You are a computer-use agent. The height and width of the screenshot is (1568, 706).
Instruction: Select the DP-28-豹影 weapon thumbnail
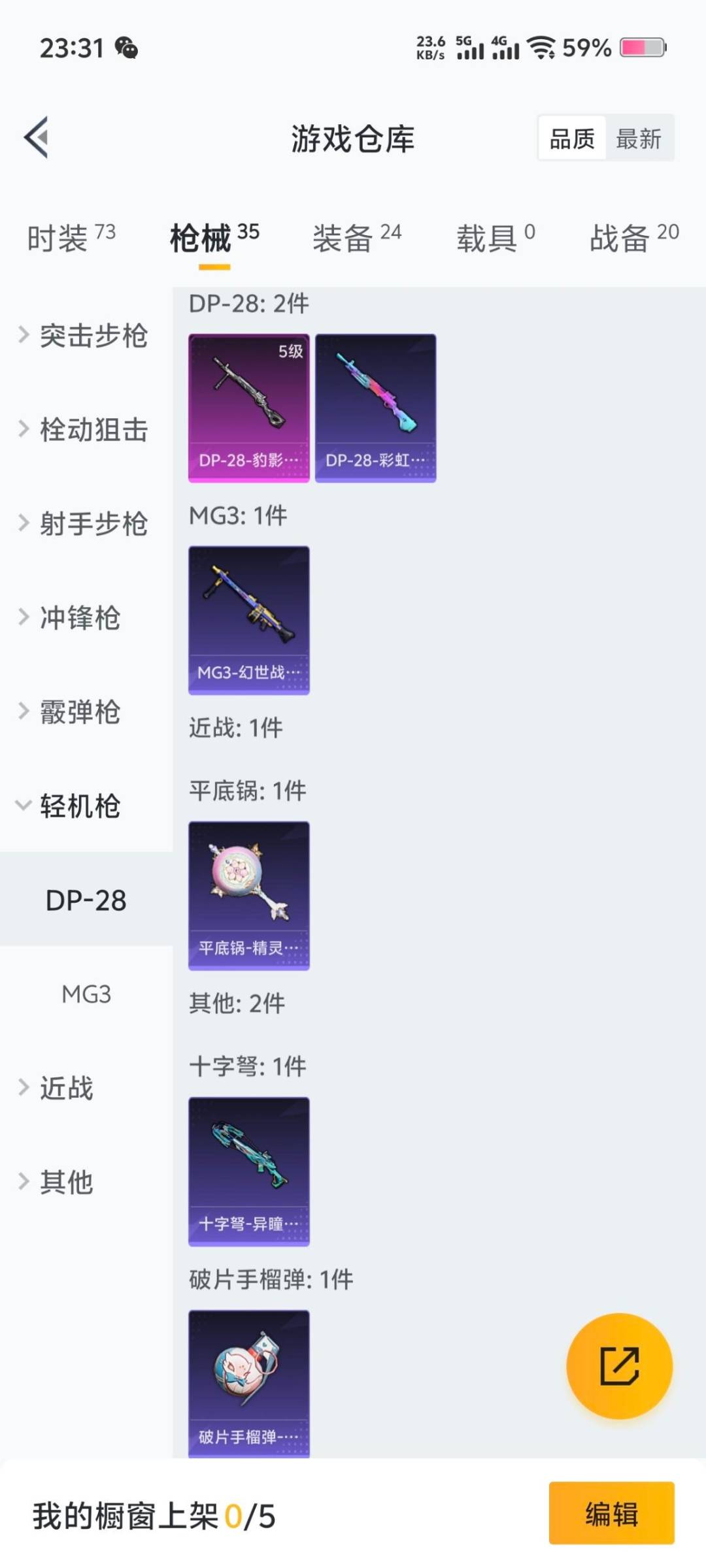[x=248, y=405]
